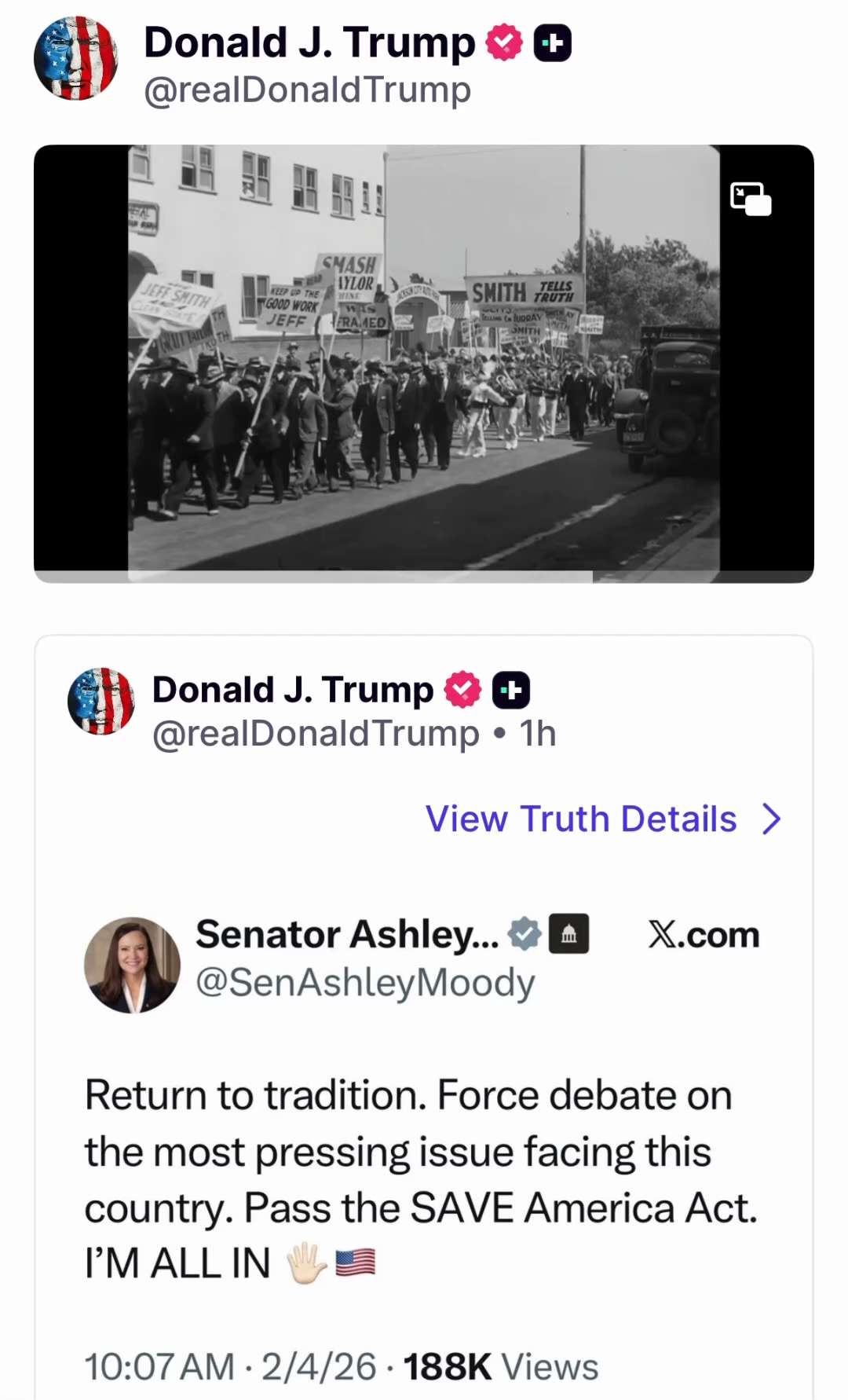Open picture-in-picture mode on the video
The height and width of the screenshot is (1400, 848).
coord(751,199)
